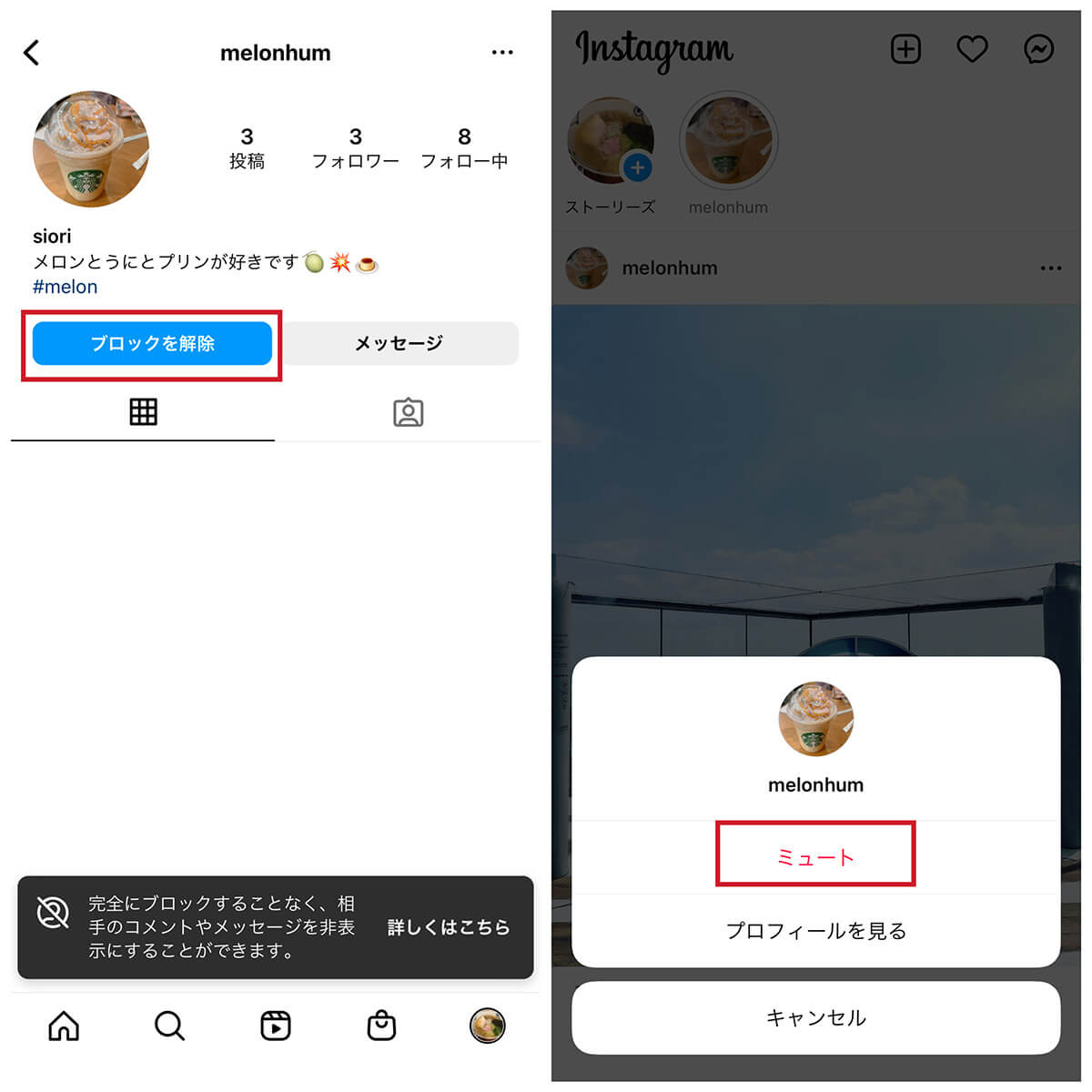1092x1092 pixels.
Task: Select ミュート in the melonhum sheet
Action: pyautogui.click(x=815, y=857)
